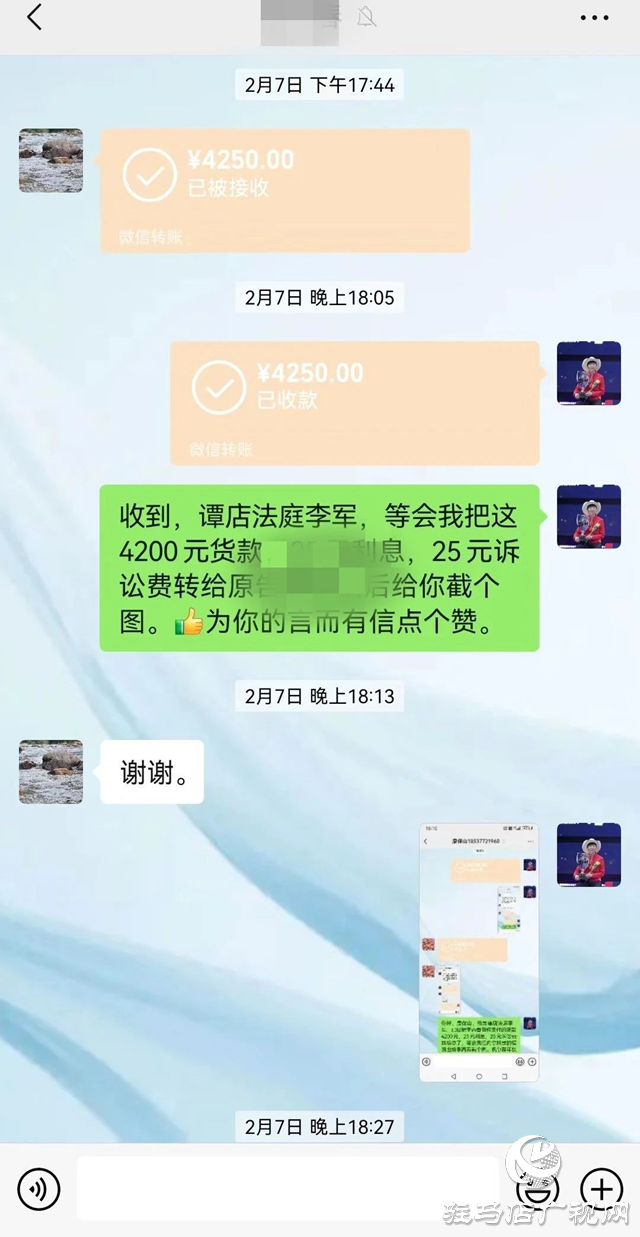Open the chat overflow menu
The height and width of the screenshot is (1237, 640).
coord(594,18)
